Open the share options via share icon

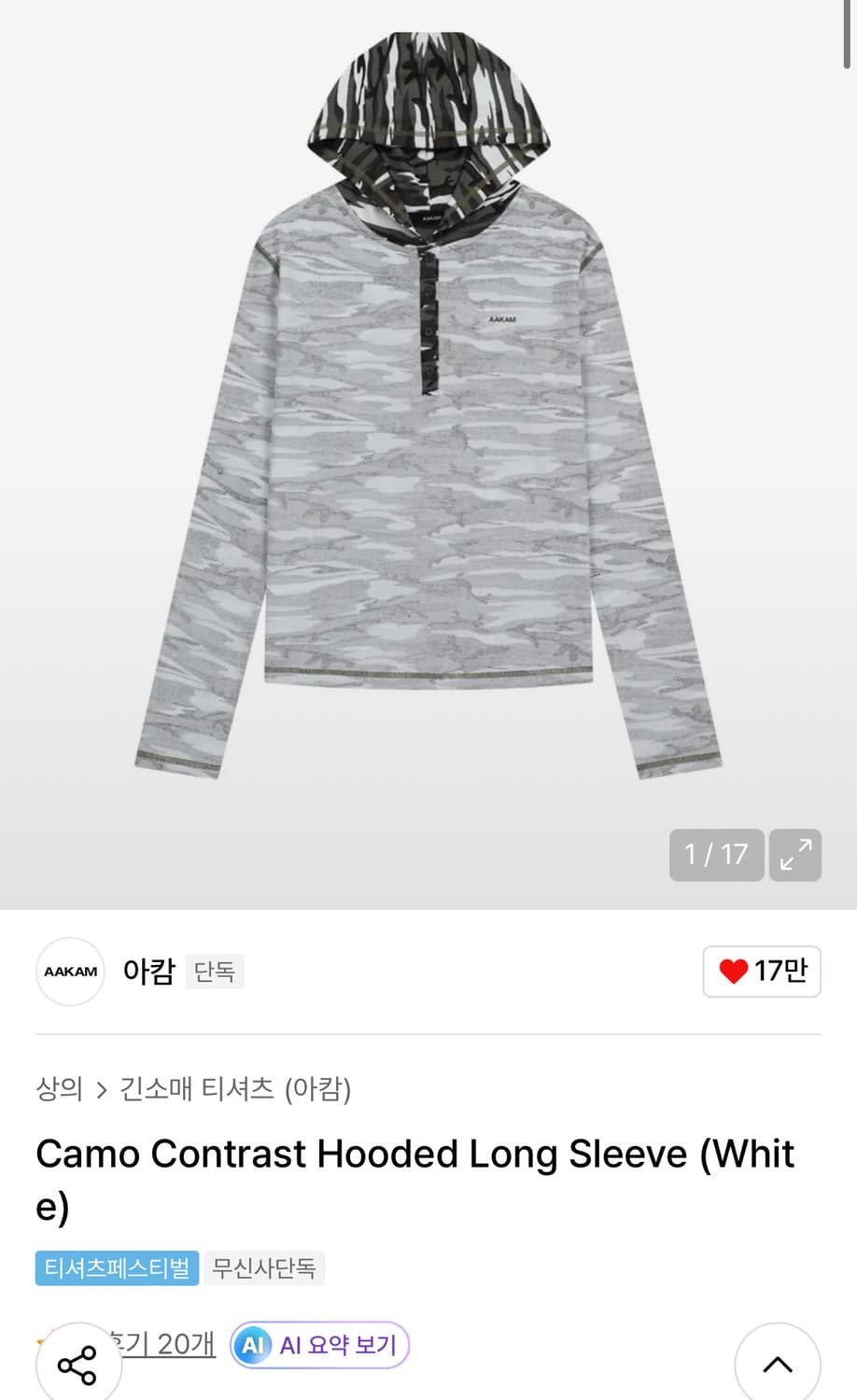[x=77, y=1363]
